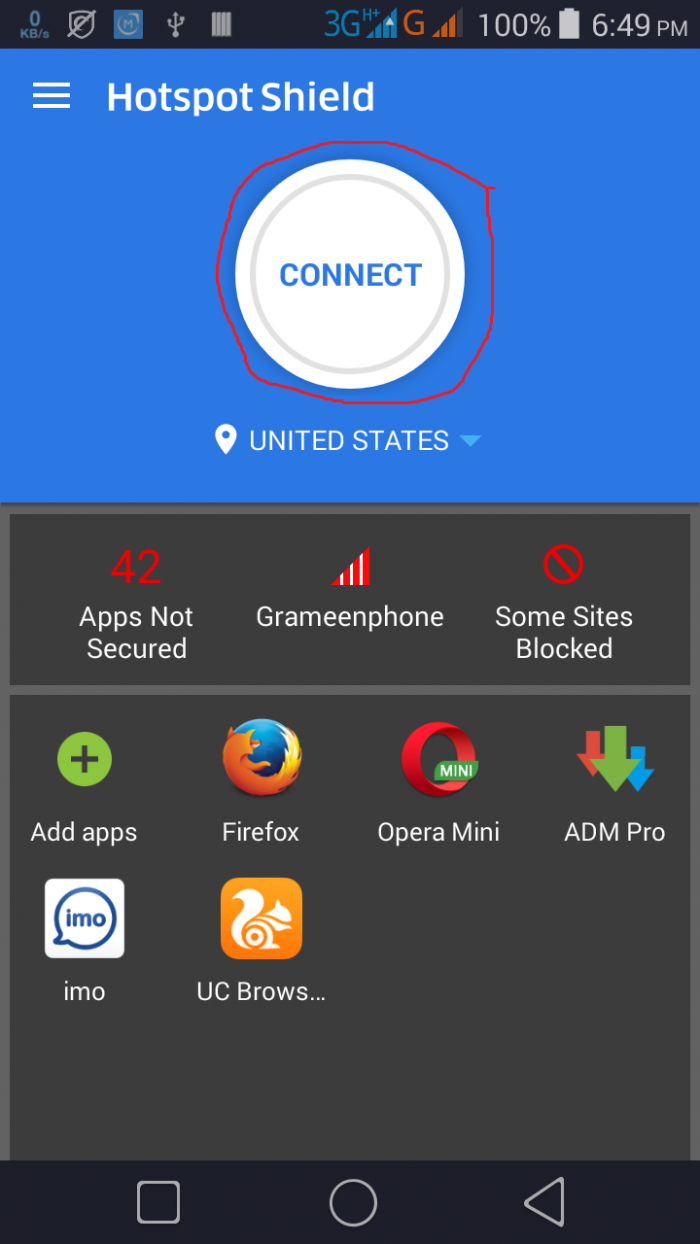
Task: View the 42 Apps Not Secured
Action: tap(136, 604)
